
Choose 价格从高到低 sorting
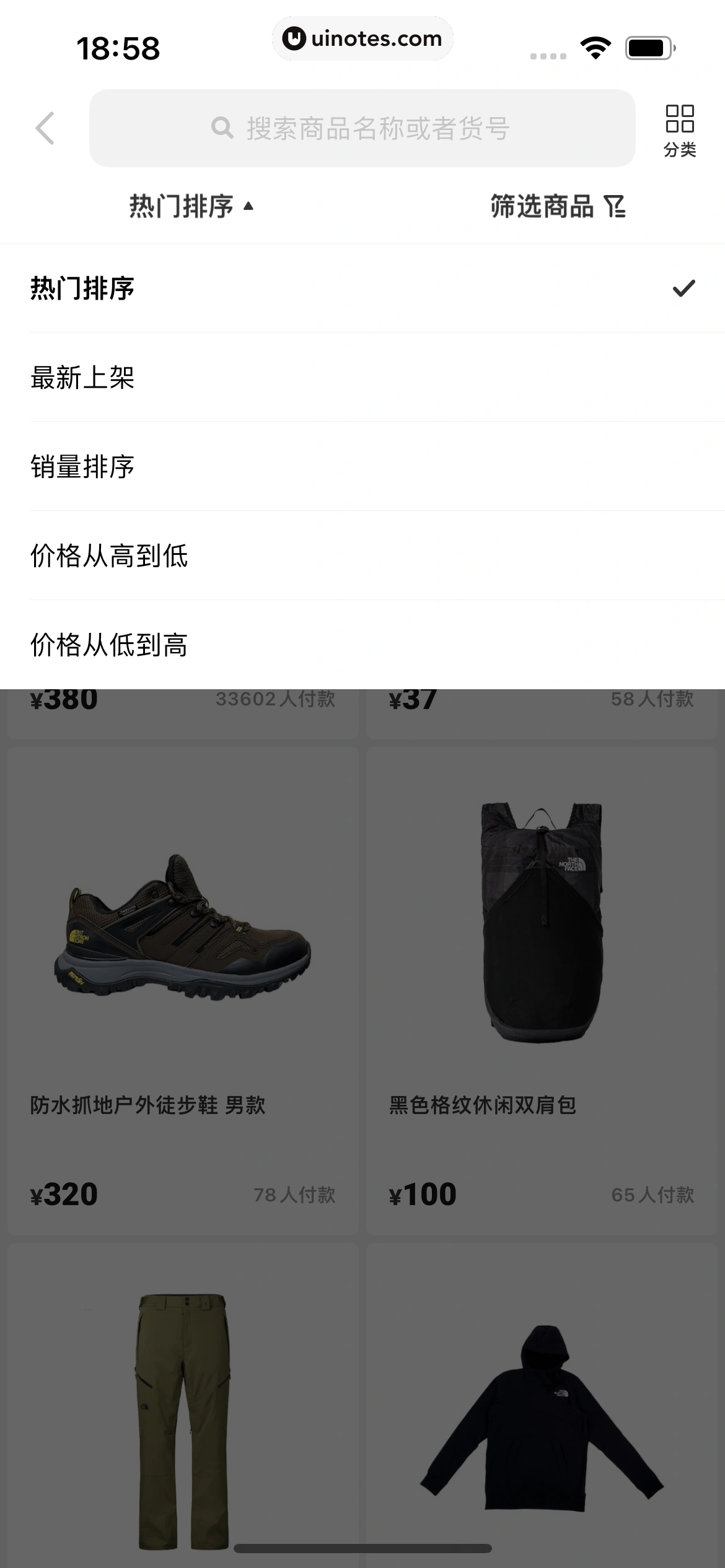[x=362, y=556]
